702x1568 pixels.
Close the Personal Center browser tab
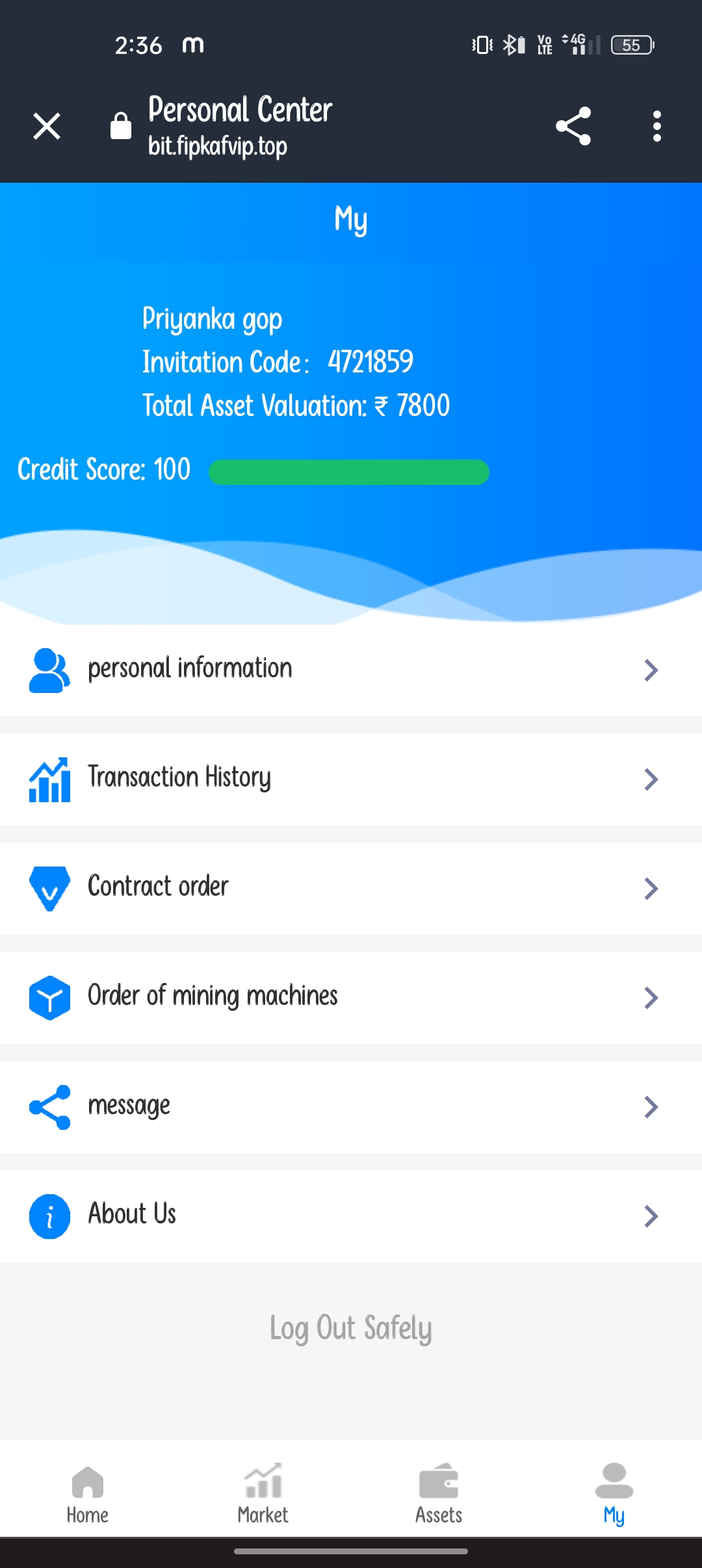click(x=47, y=126)
